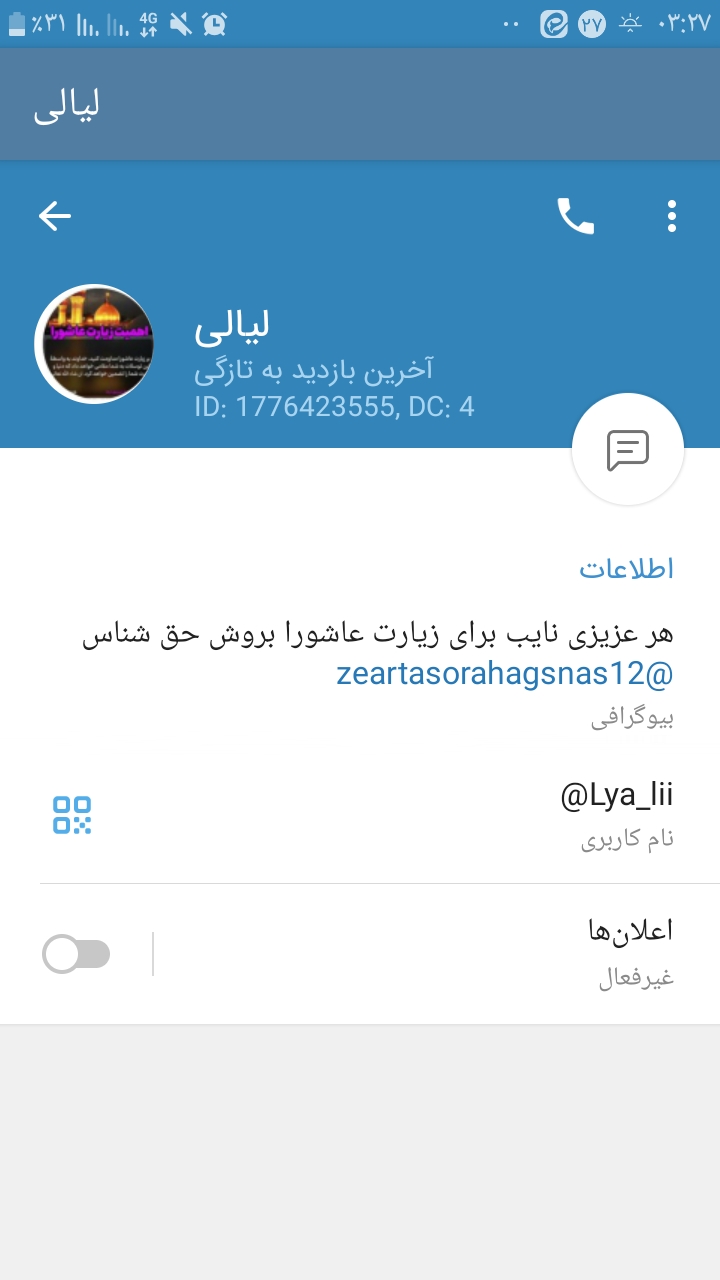Open the @zeartasorahagsnas12 link in bio
The image size is (720, 1280).
tap(505, 674)
